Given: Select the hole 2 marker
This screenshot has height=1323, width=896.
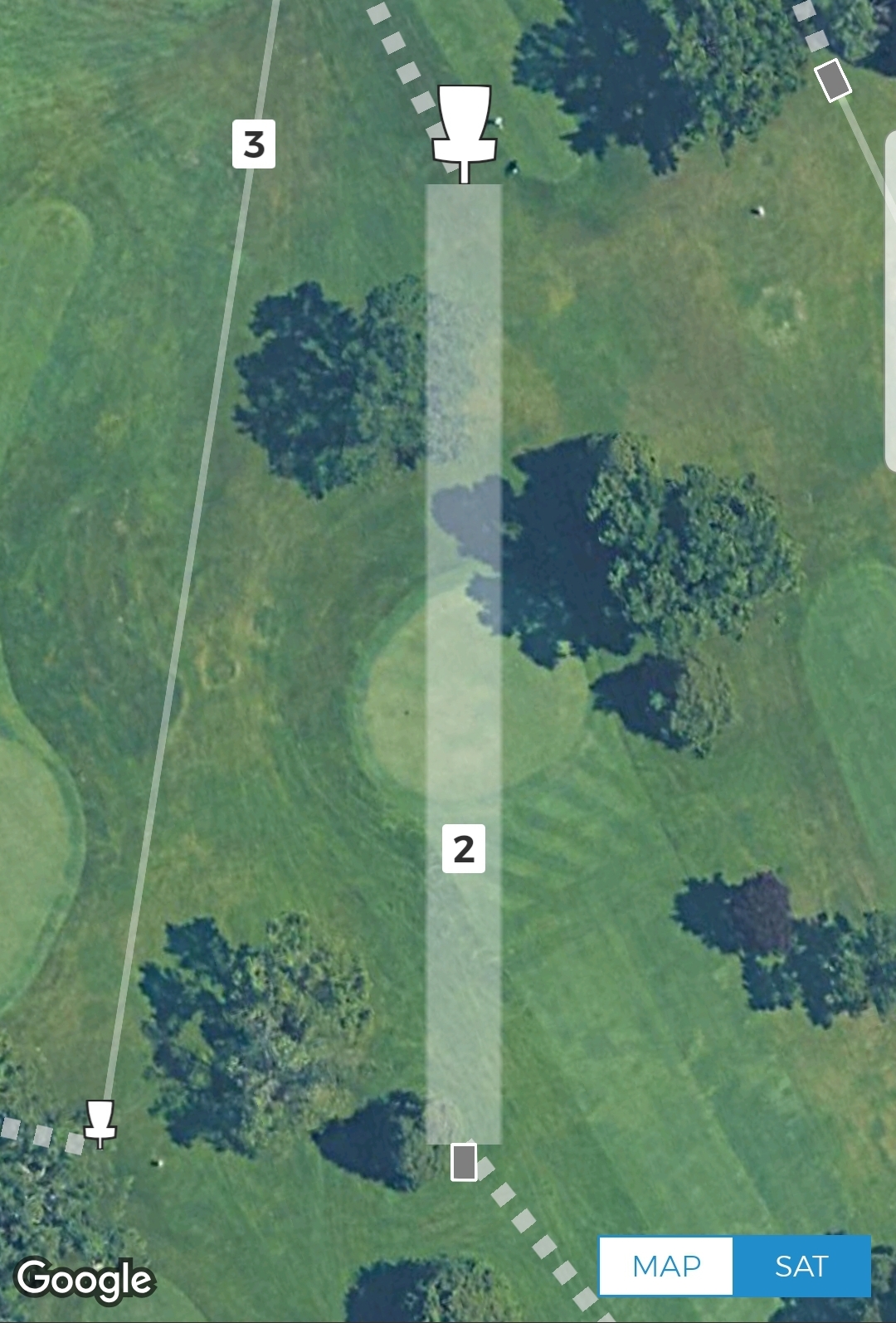Looking at the screenshot, I should click(x=464, y=848).
